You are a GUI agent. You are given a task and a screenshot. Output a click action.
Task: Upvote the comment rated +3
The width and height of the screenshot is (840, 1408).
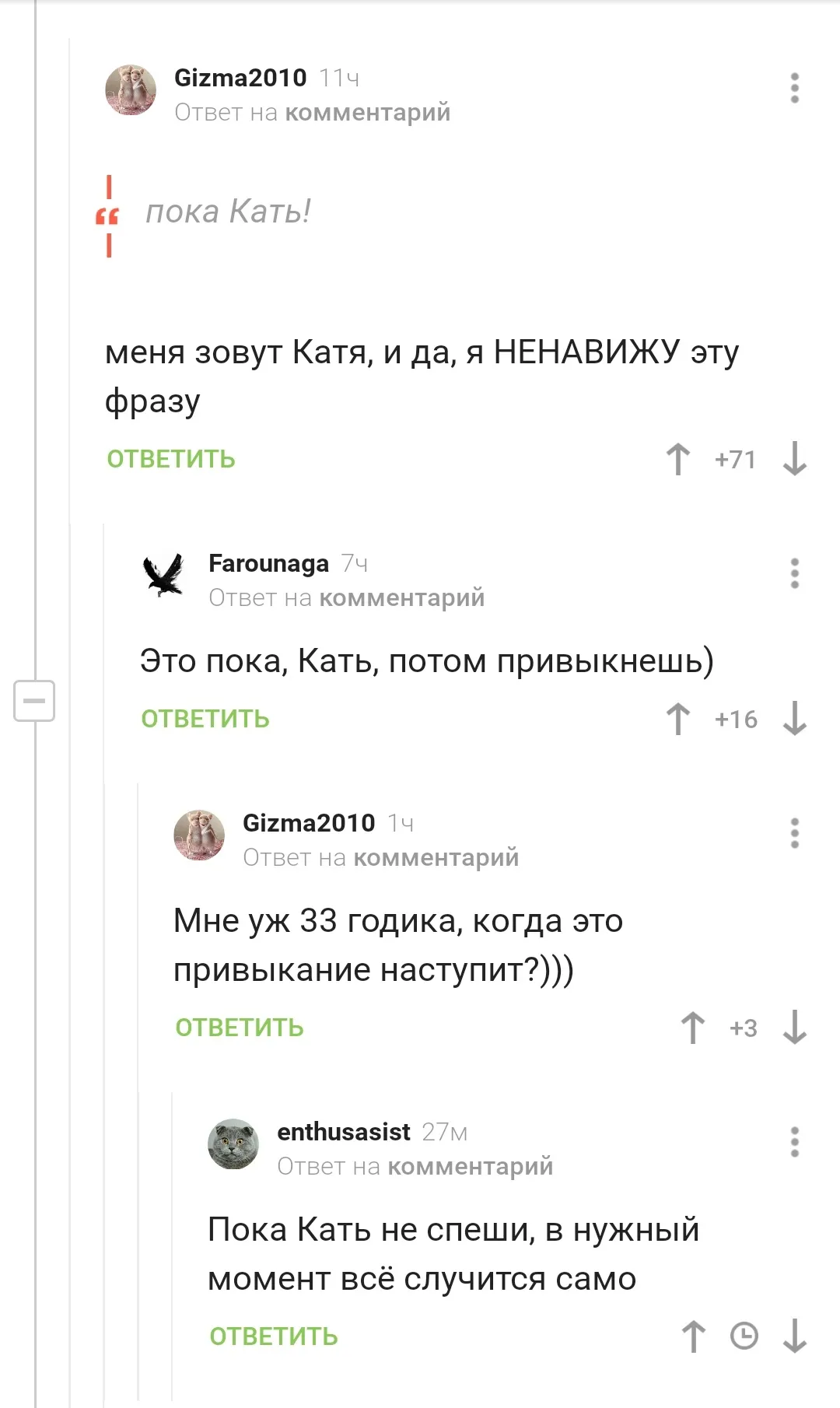click(693, 1028)
